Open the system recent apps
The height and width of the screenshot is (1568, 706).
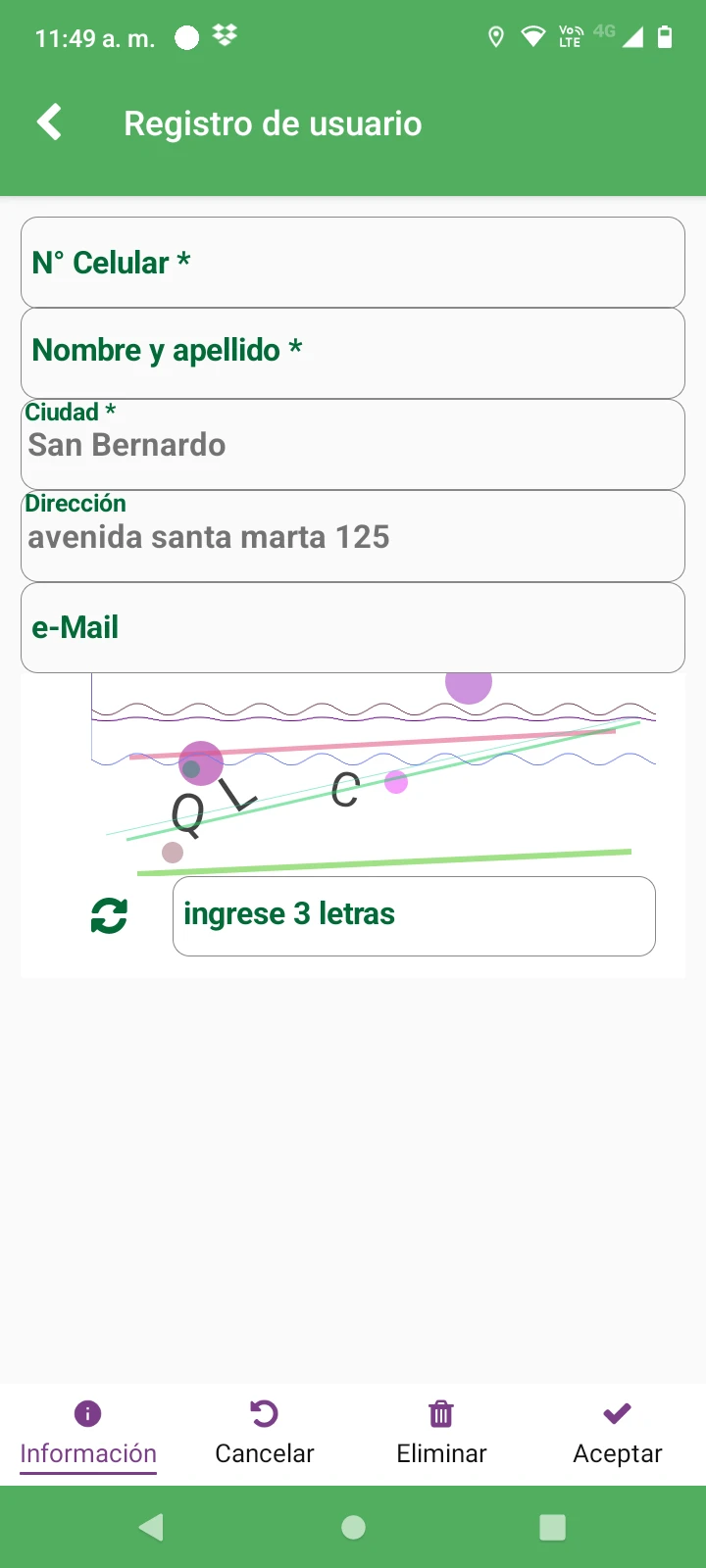click(552, 1527)
